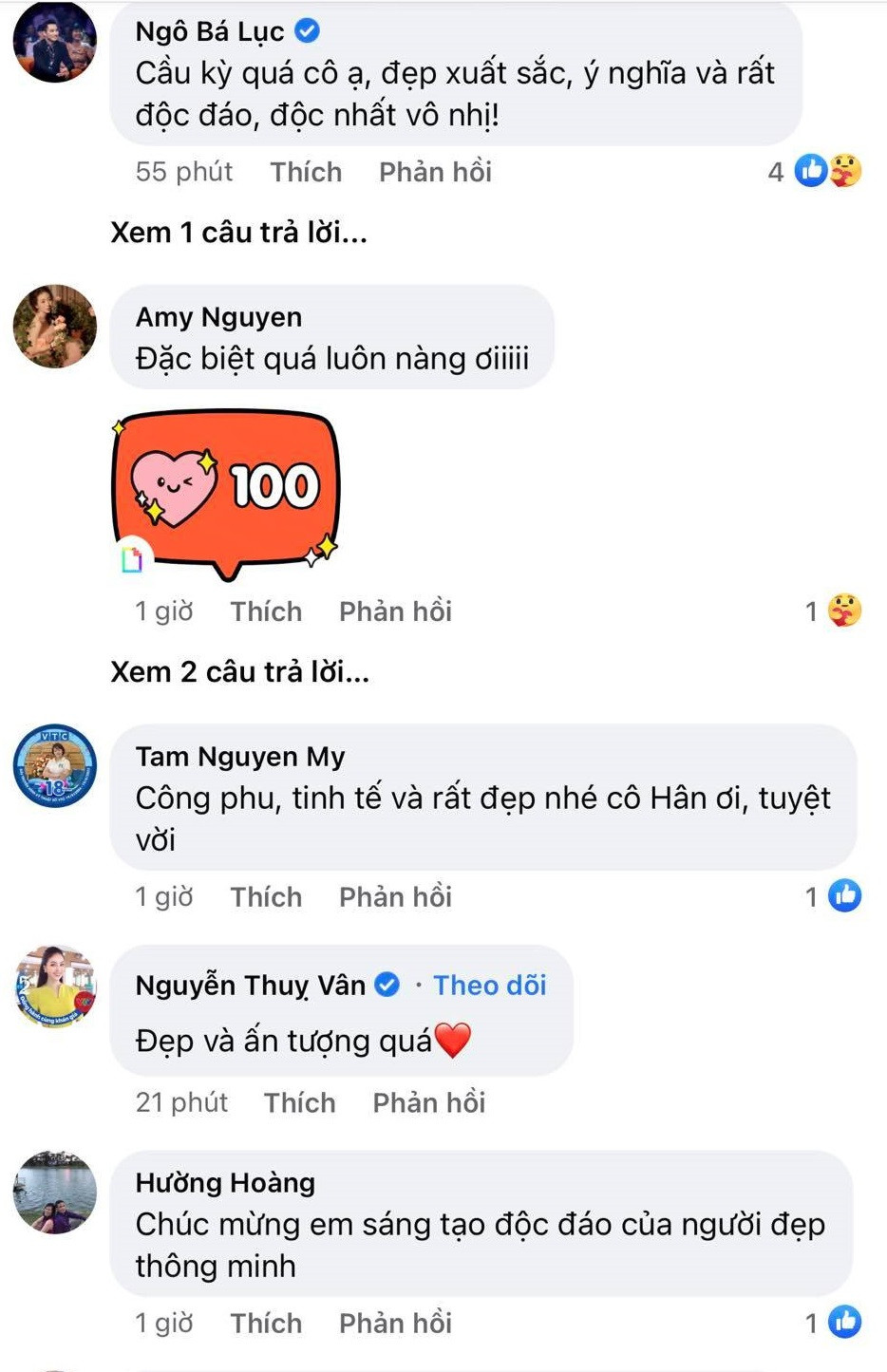The width and height of the screenshot is (887, 1372).
Task: Reply to Hường Hoàng's comment
Action: 395,1323
